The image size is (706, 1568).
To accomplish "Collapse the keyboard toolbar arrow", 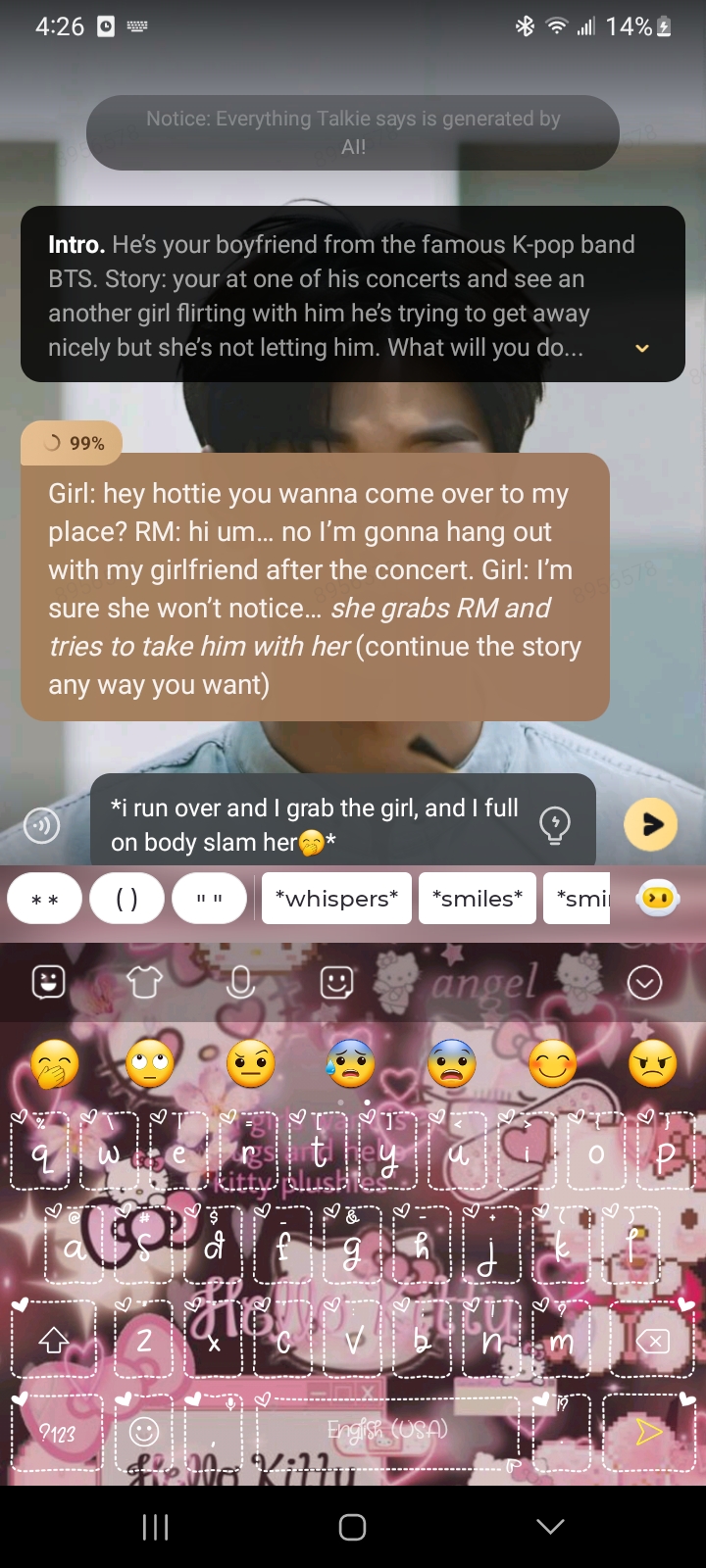I will pyautogui.click(x=644, y=982).
